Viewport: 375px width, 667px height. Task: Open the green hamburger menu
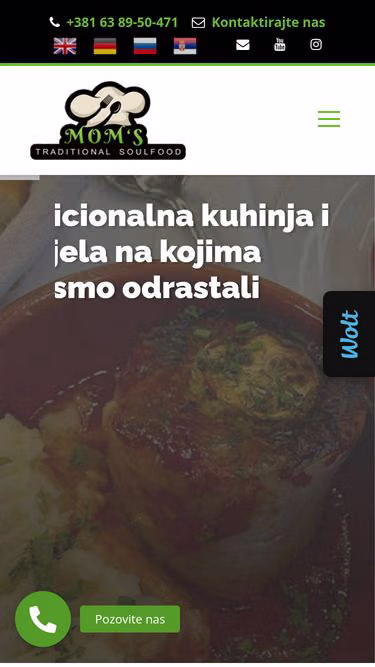pyautogui.click(x=329, y=119)
